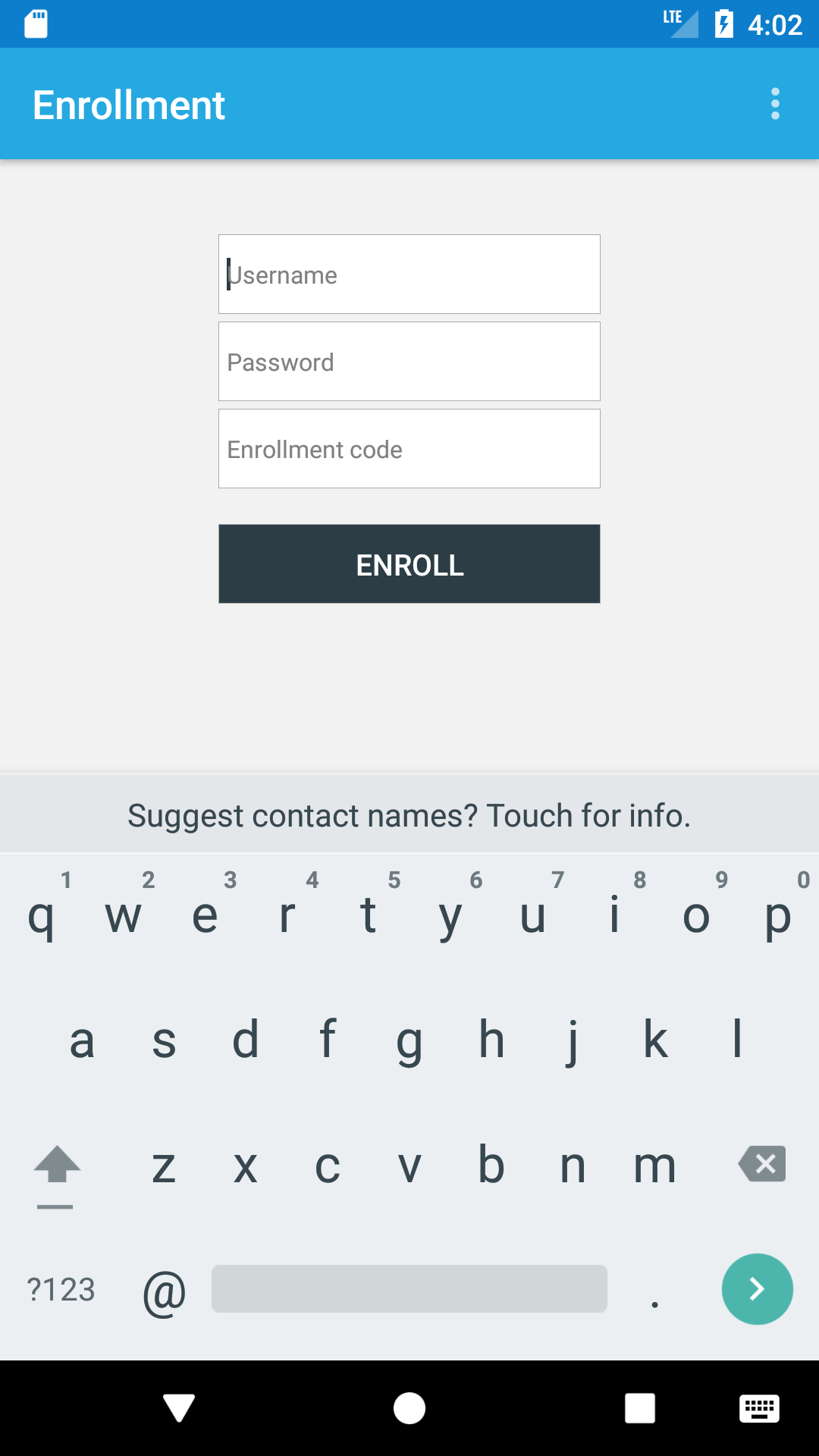Select the Password input field
Image resolution: width=819 pixels, height=1456 pixels.
(409, 361)
